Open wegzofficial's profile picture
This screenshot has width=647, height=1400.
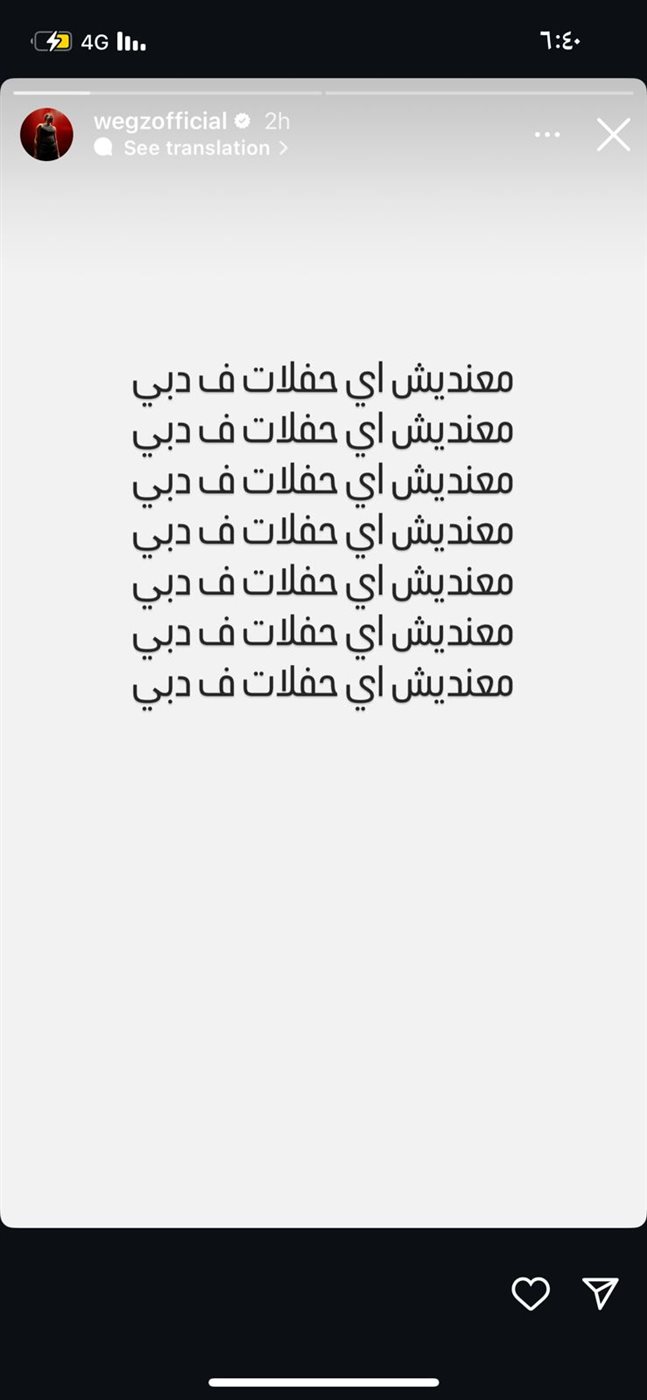[46, 135]
